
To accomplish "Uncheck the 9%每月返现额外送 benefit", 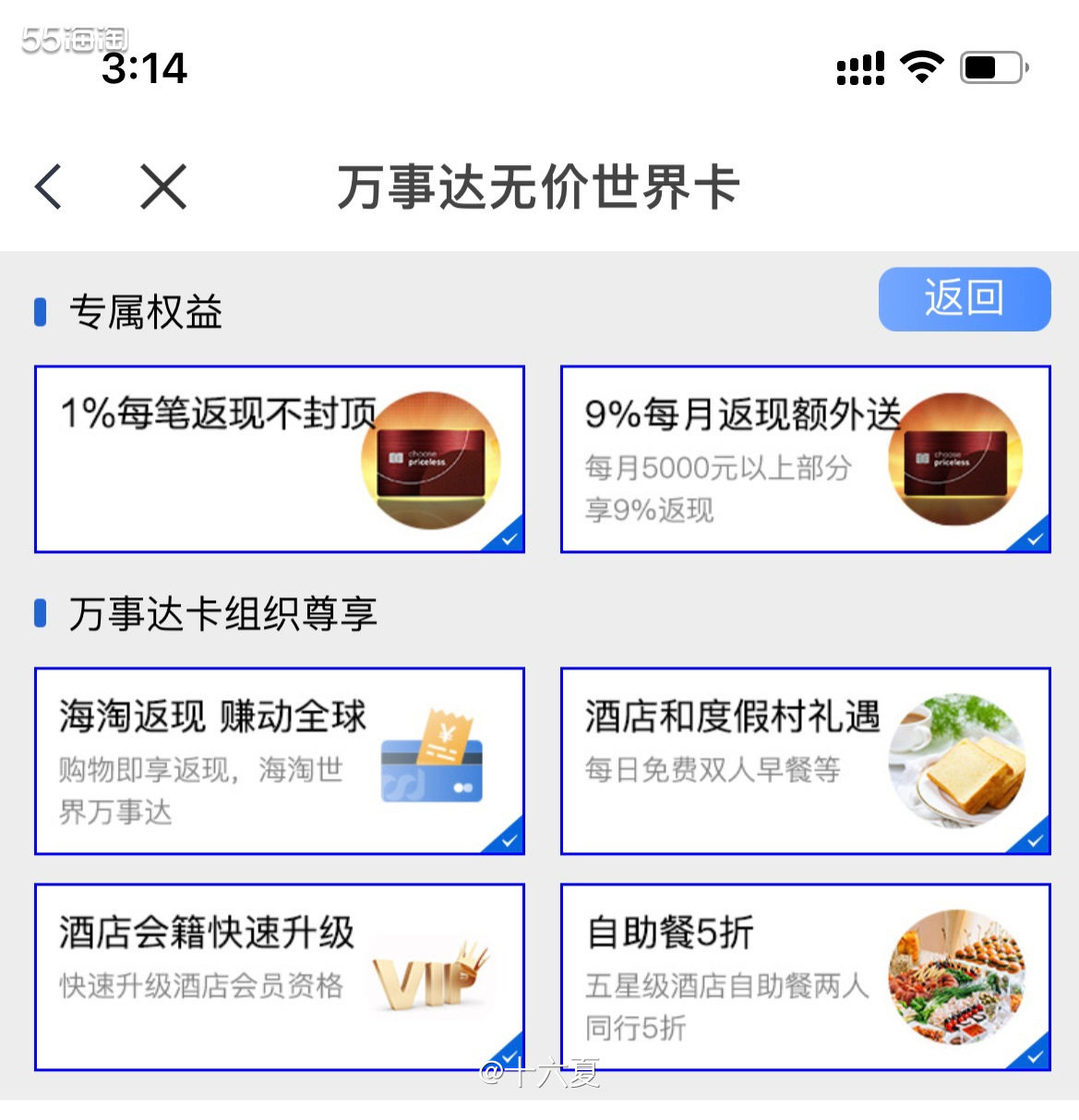I will (1035, 537).
